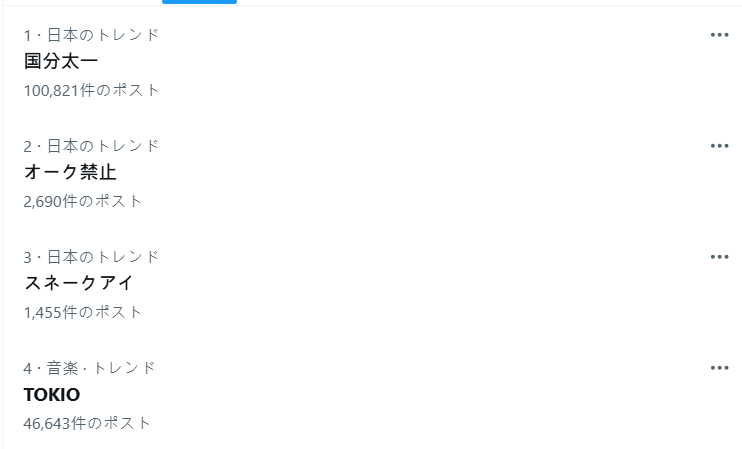Open the スネークアイ trend
Screen dimensions: 742x449
[x=78, y=283]
